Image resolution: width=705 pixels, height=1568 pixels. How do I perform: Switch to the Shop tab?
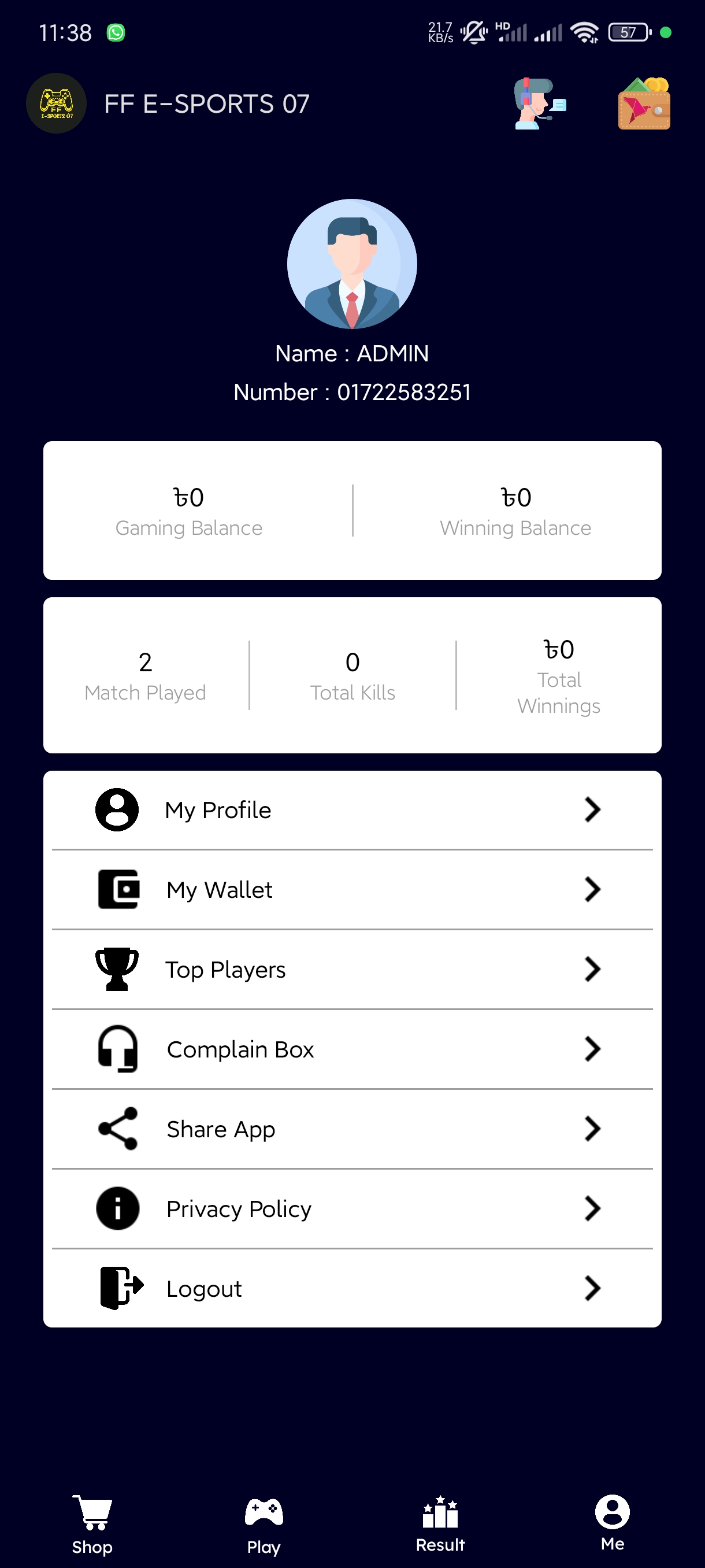92,1525
